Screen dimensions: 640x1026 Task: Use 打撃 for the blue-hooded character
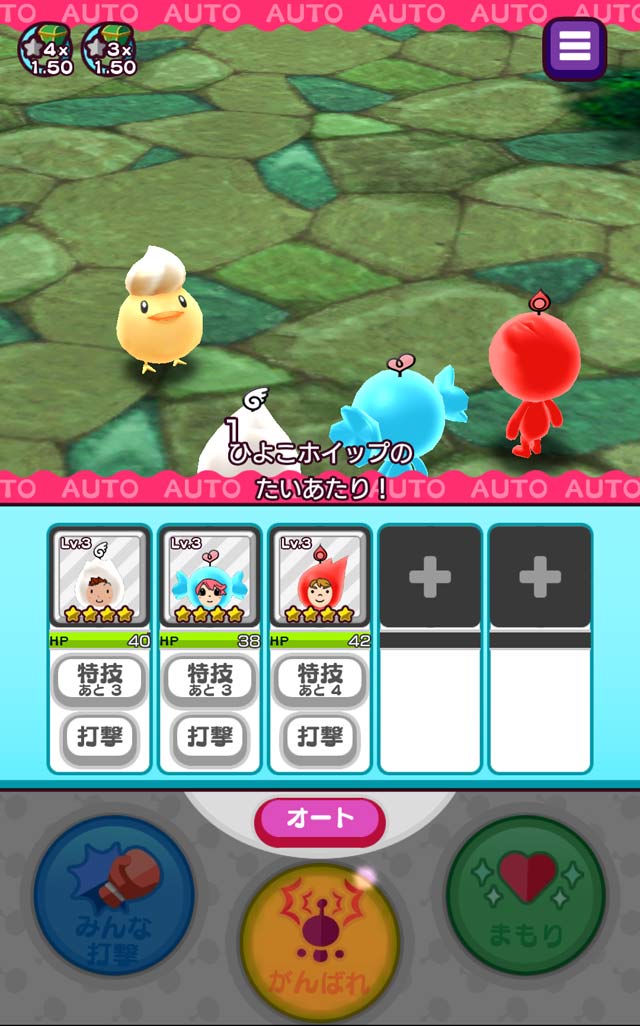210,737
